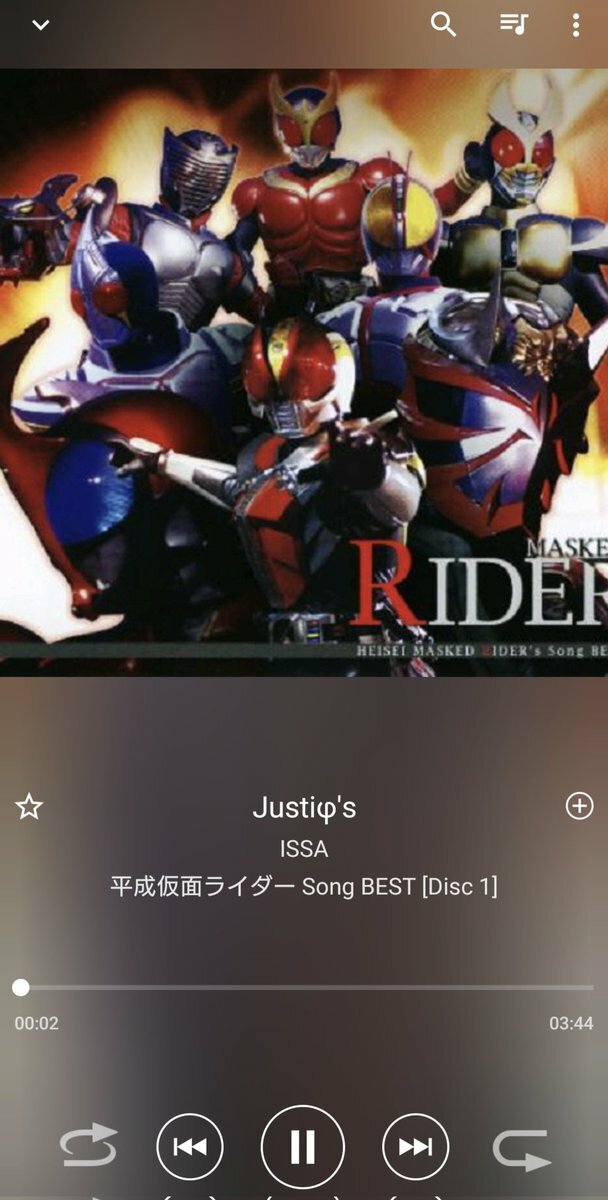
Task: Add this song to a playlist
Action: (579, 806)
